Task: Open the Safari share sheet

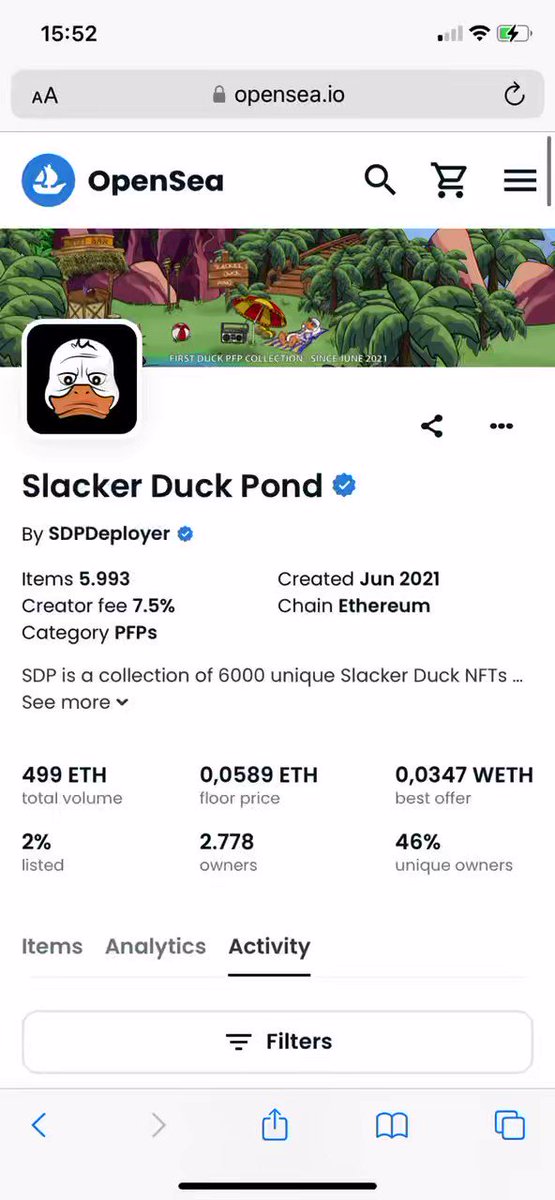Action: tap(275, 1124)
